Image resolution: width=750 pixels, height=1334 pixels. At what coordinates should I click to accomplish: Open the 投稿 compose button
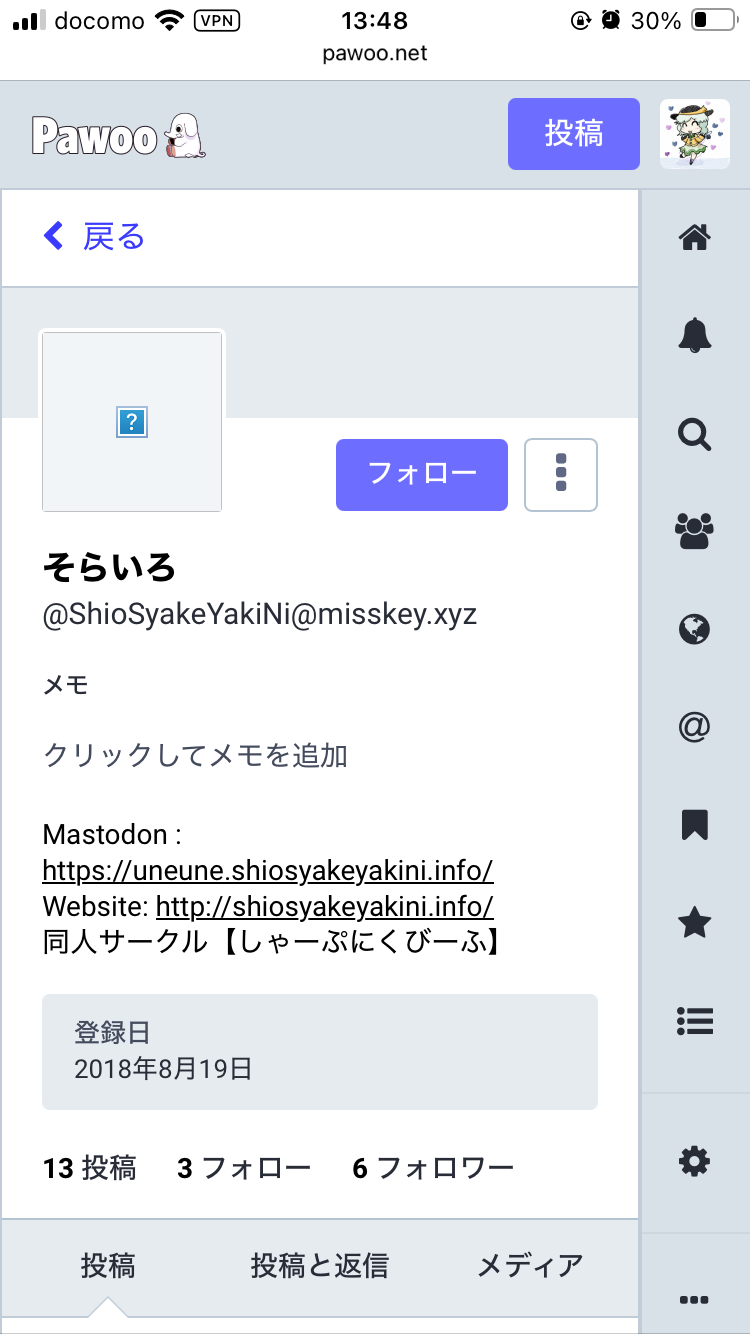click(x=573, y=133)
